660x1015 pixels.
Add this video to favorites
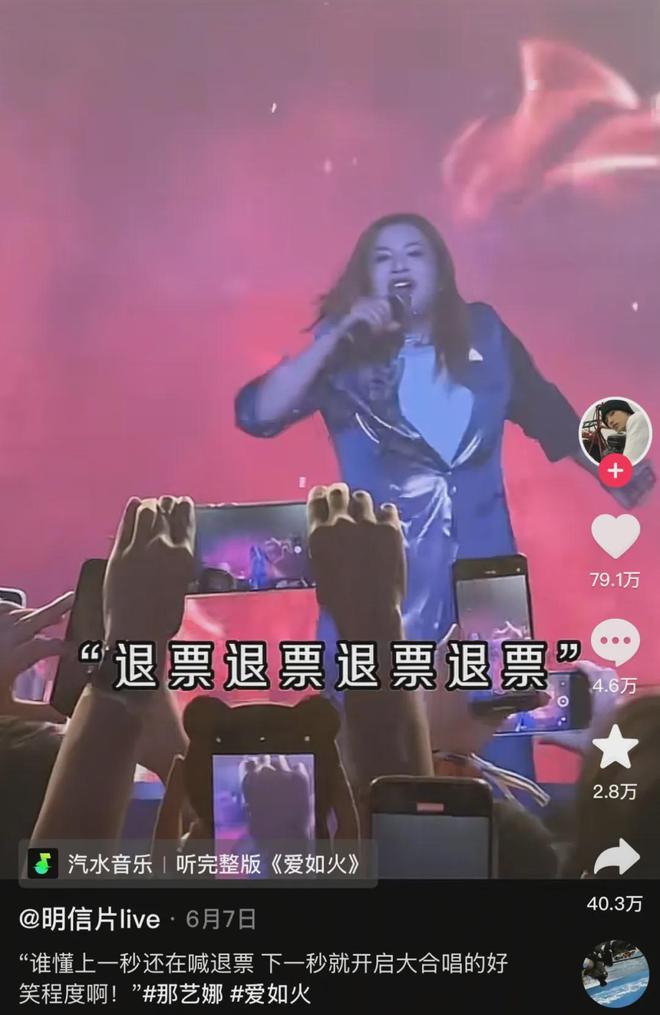coord(615,747)
